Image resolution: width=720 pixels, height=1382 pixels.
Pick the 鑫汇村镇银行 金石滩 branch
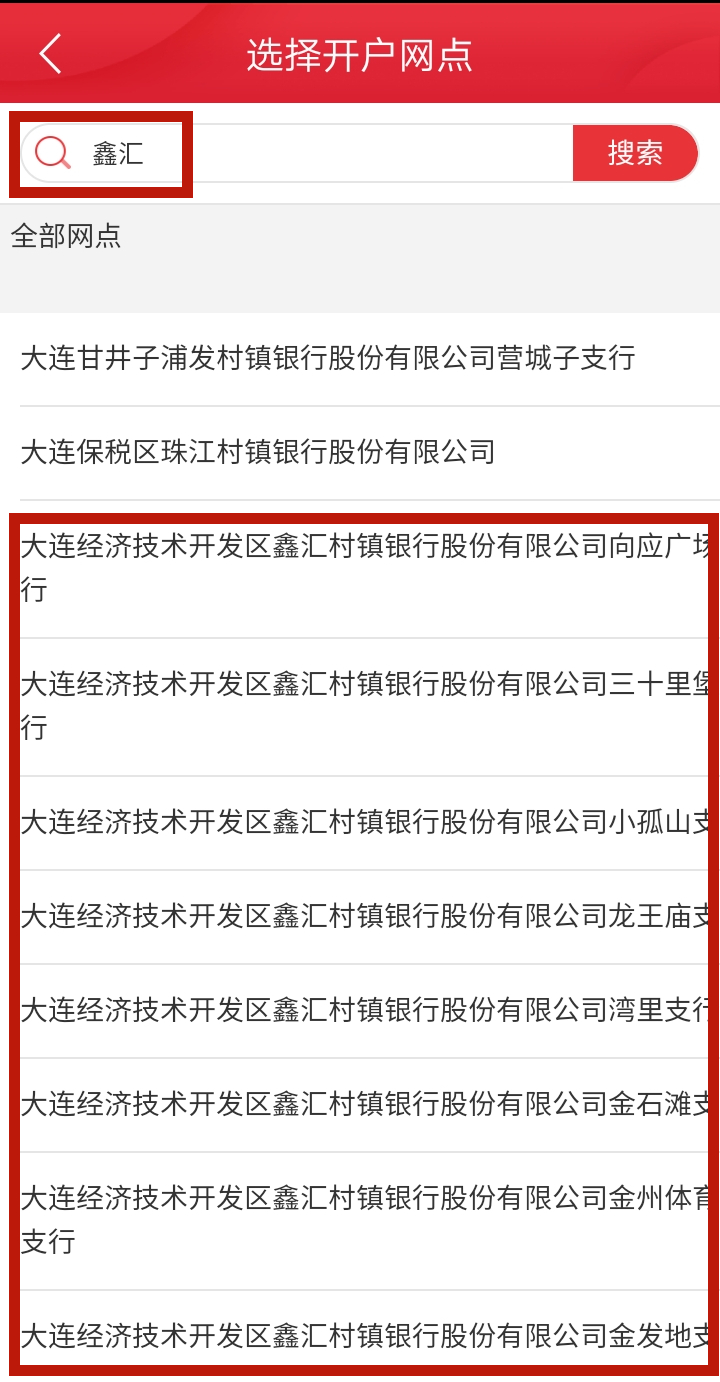[360, 1105]
